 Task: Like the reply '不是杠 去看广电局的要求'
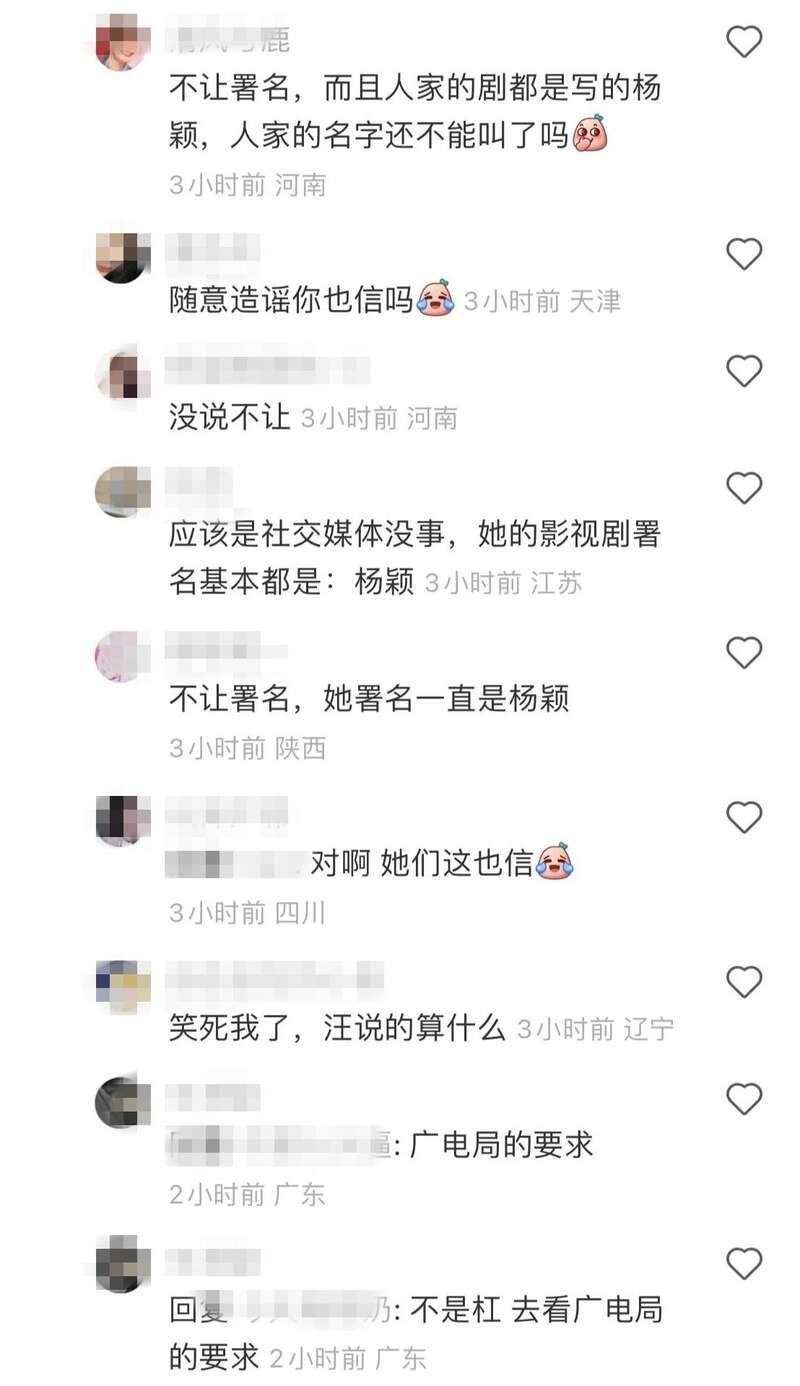pyautogui.click(x=743, y=1264)
